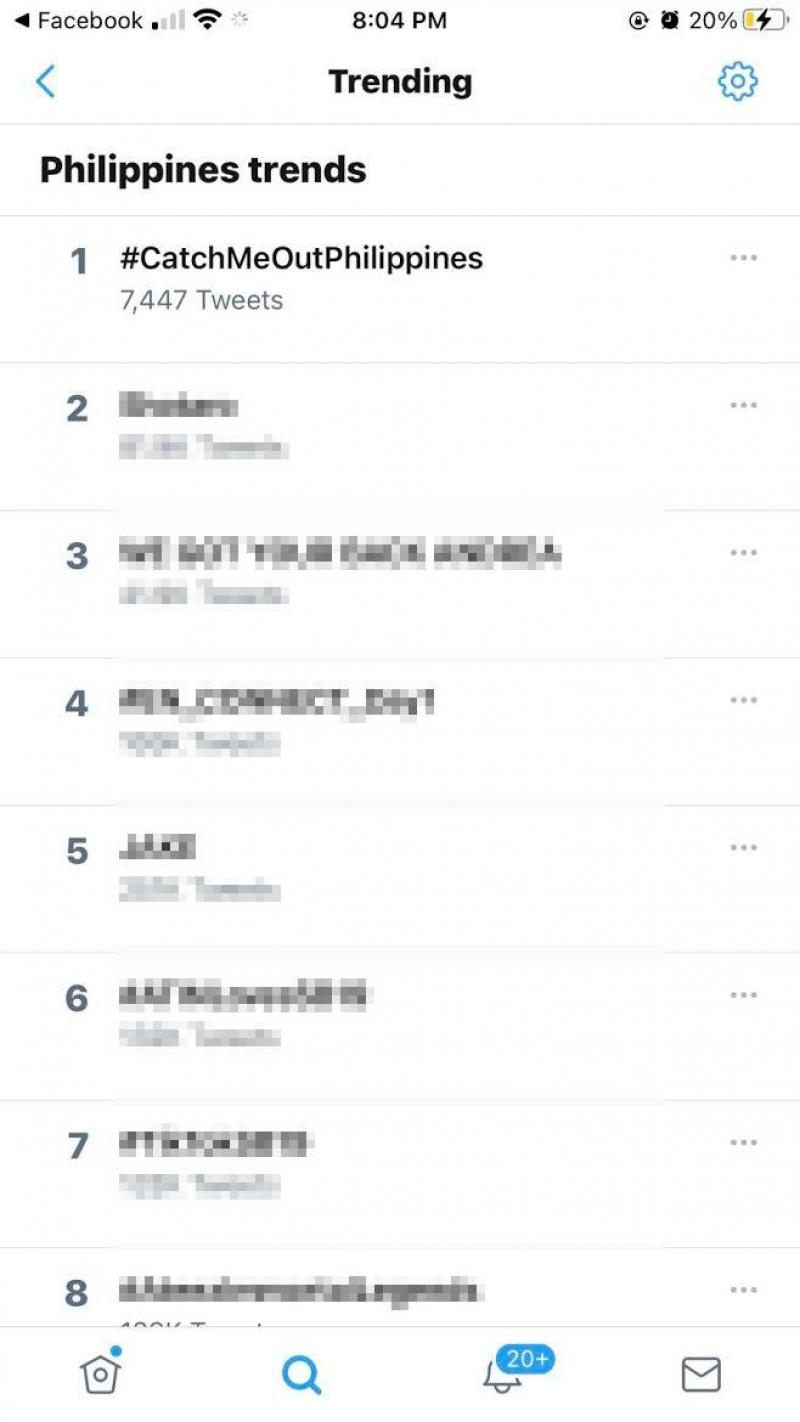800x1422 pixels.
Task: Open options for trend number 5
Action: coord(743,847)
